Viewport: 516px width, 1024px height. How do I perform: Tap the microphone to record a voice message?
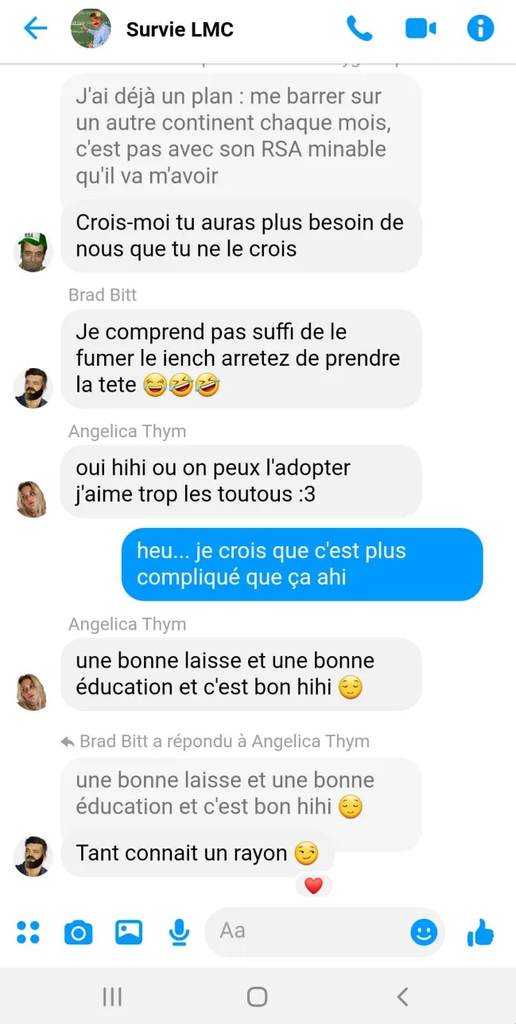[x=178, y=932]
